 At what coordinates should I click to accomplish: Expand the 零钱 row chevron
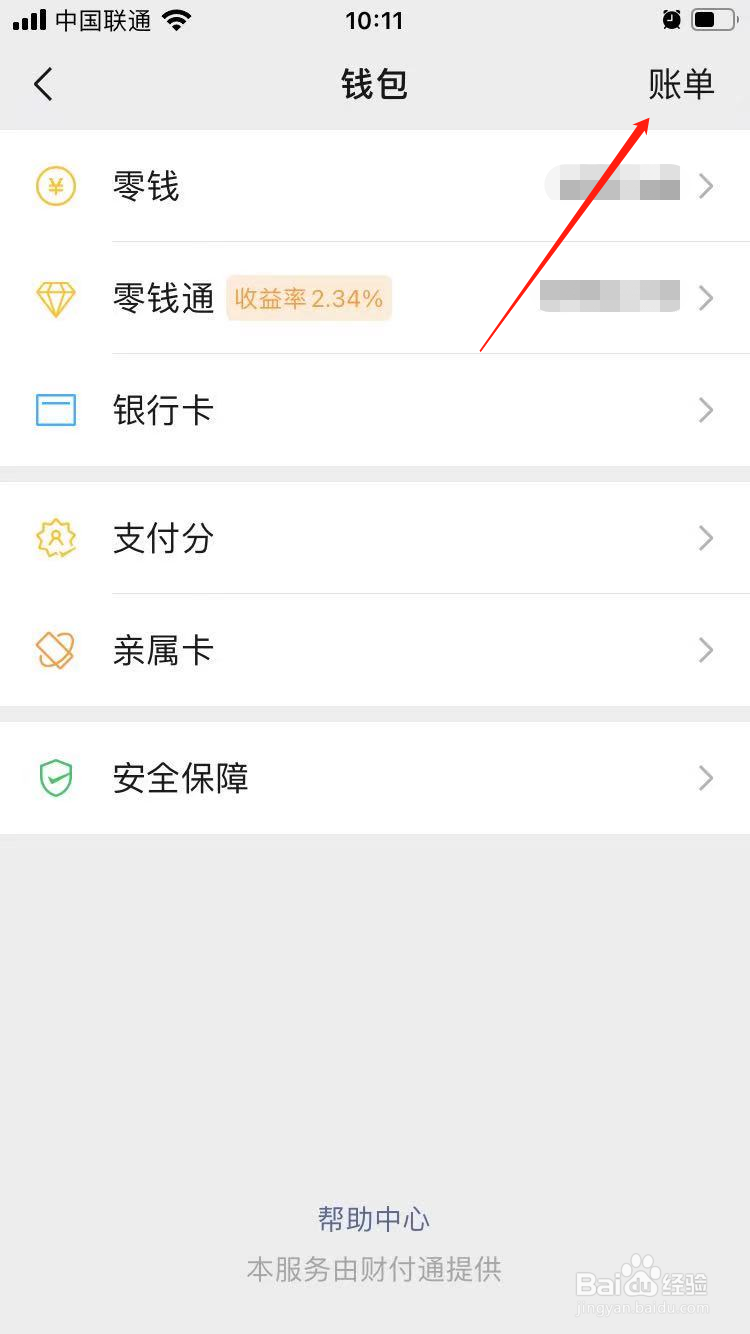706,186
